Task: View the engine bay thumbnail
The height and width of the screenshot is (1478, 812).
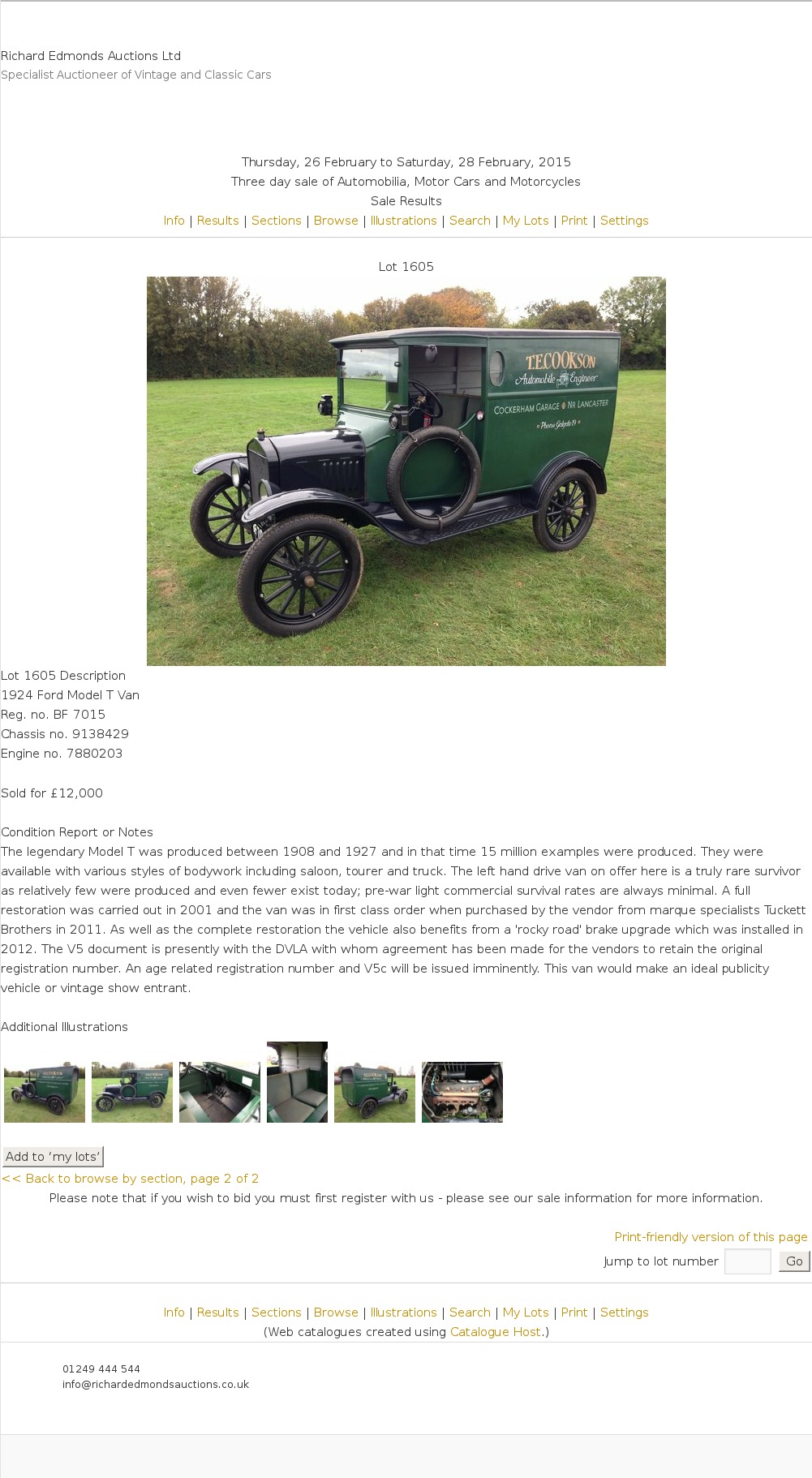Action: [462, 1092]
